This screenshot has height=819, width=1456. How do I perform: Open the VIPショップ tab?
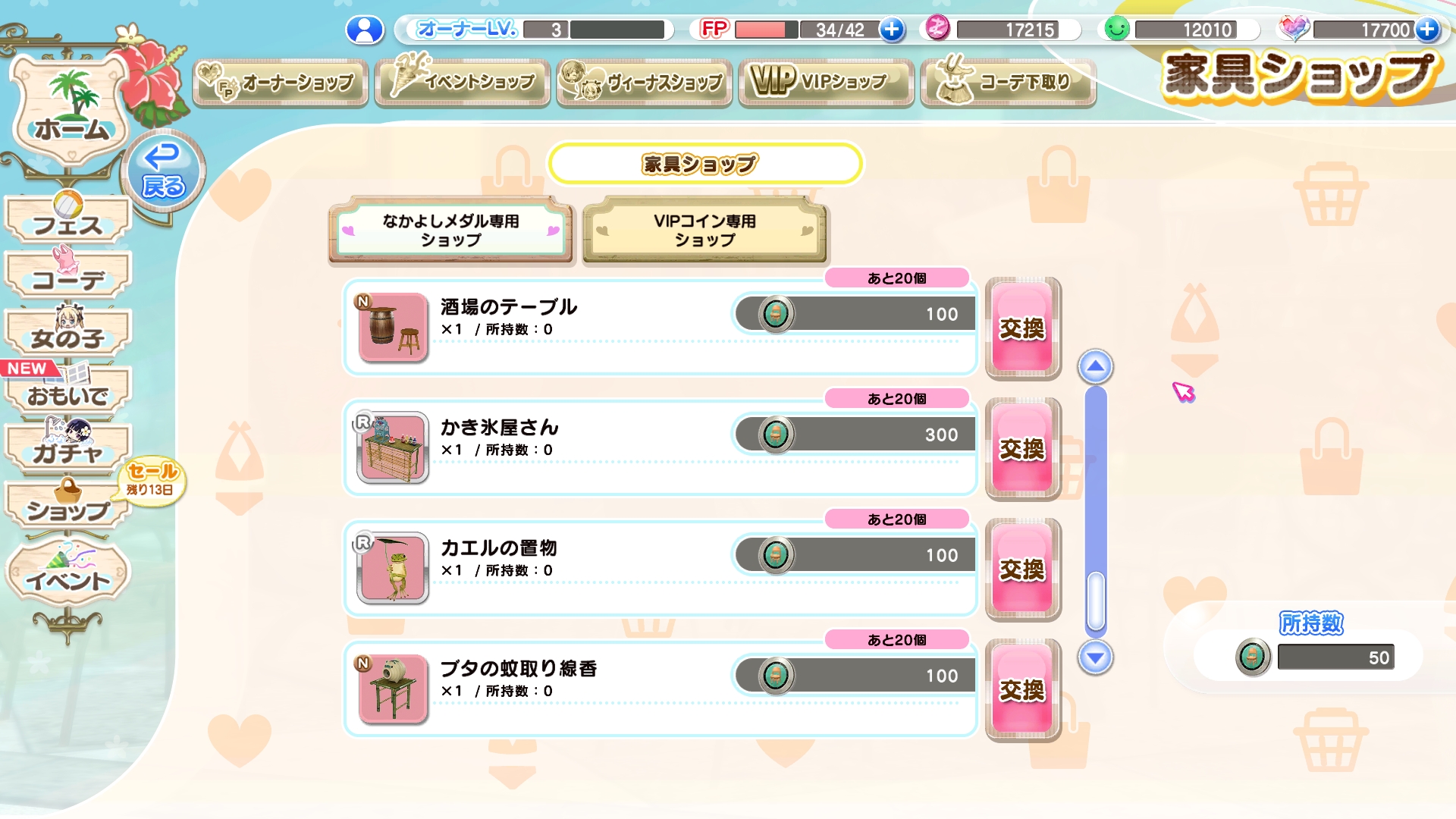827,82
